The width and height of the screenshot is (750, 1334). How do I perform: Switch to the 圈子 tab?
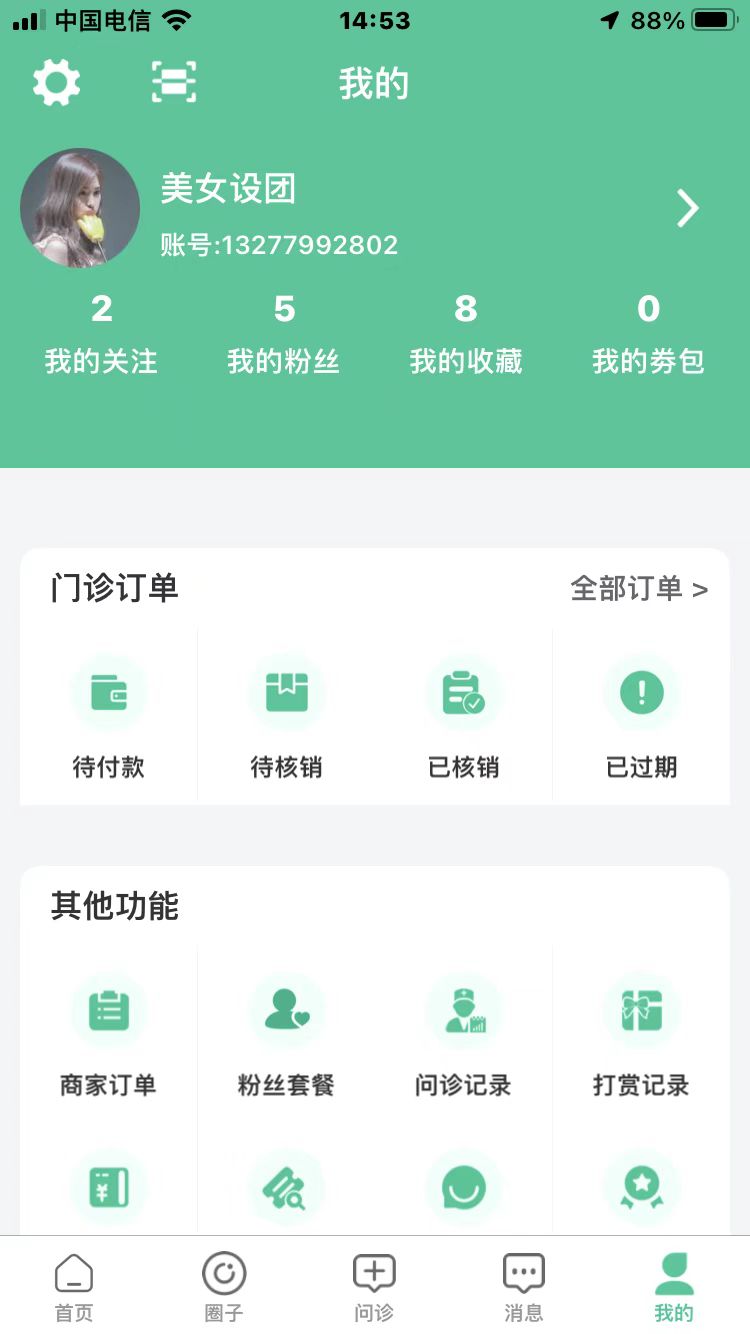[224, 1287]
